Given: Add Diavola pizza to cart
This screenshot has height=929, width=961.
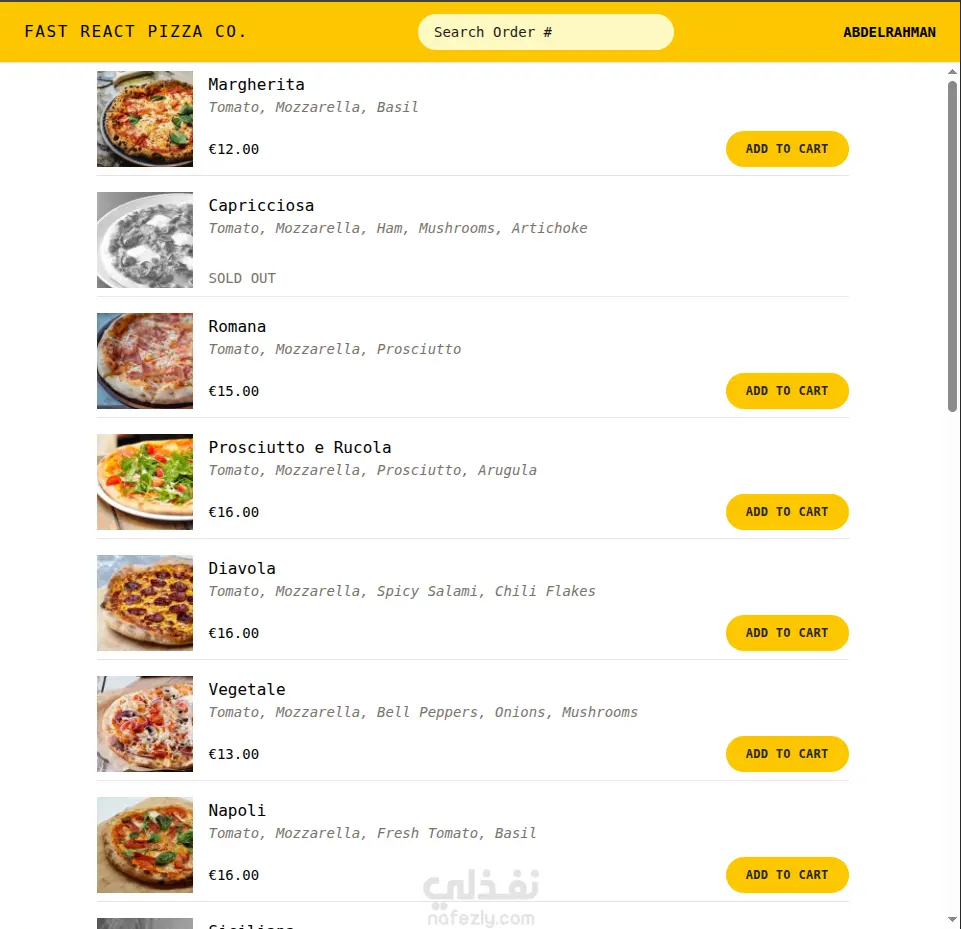Looking at the screenshot, I should coord(787,633).
